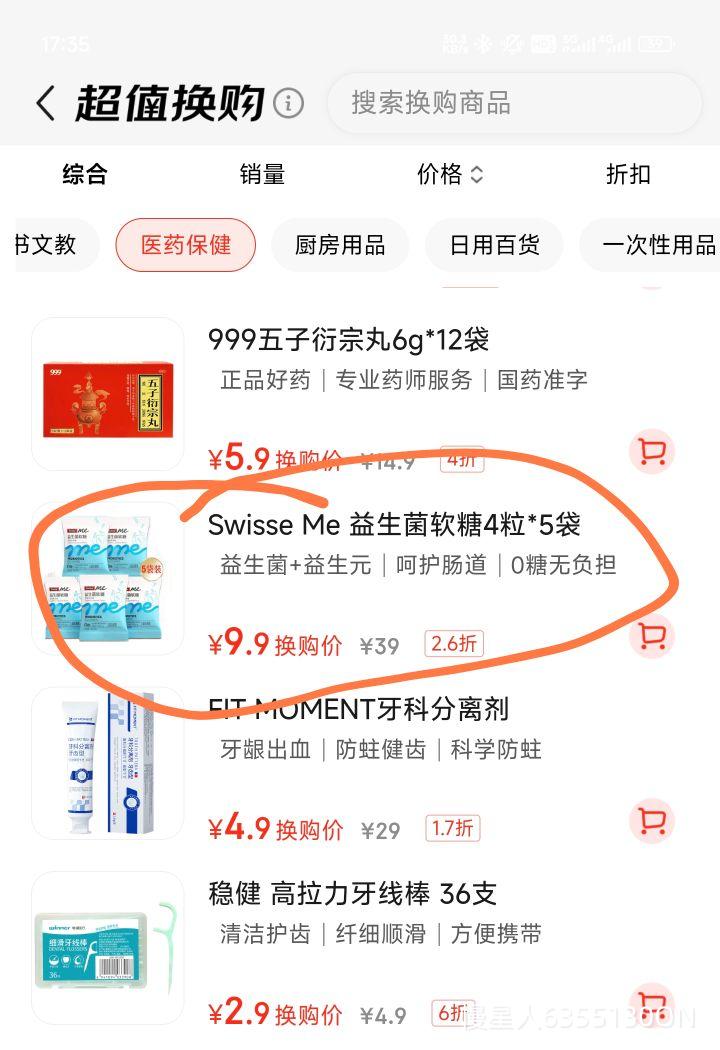Add FIT MOMENT牙科分离剂 using its cart icon
Viewport: 720px width, 1050px height.
point(652,821)
